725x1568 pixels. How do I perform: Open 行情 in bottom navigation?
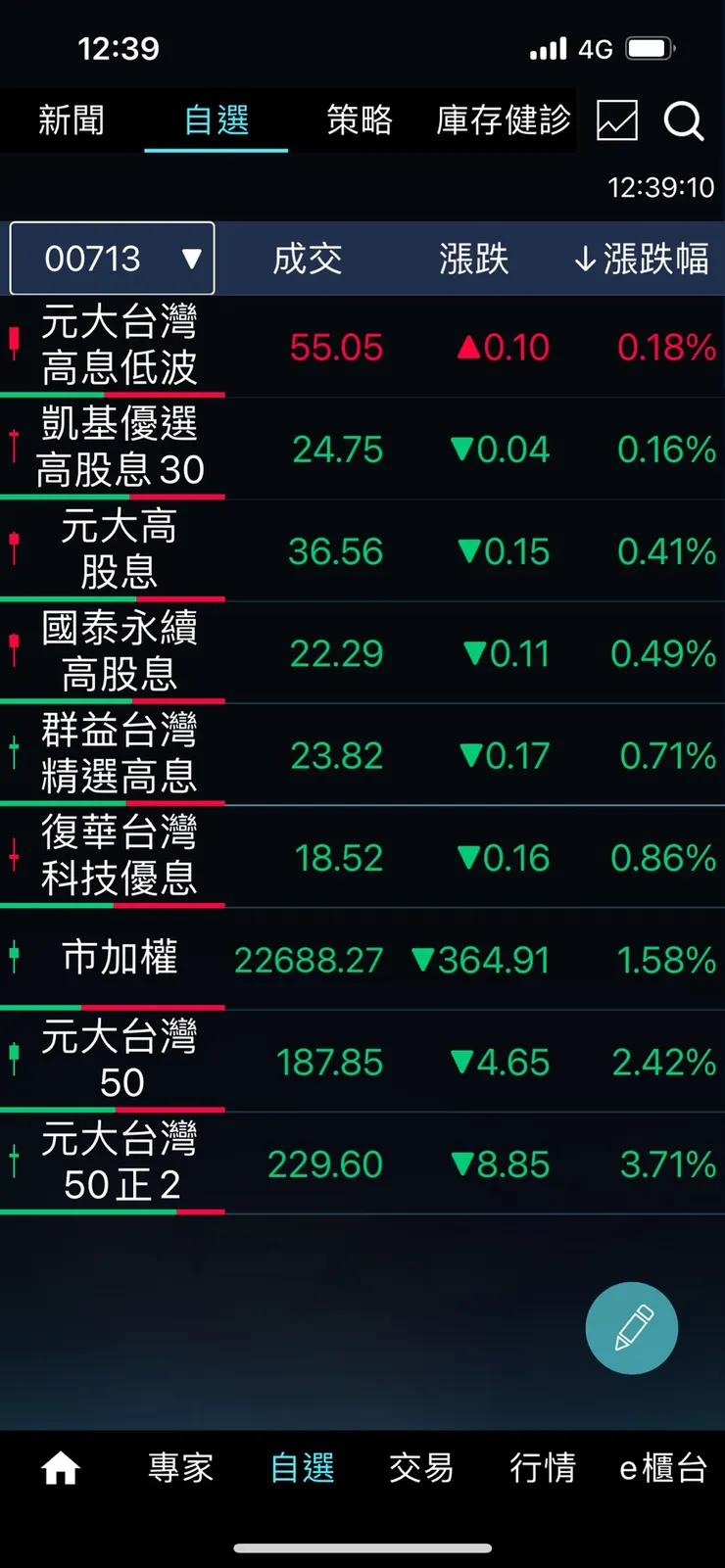tap(544, 1466)
